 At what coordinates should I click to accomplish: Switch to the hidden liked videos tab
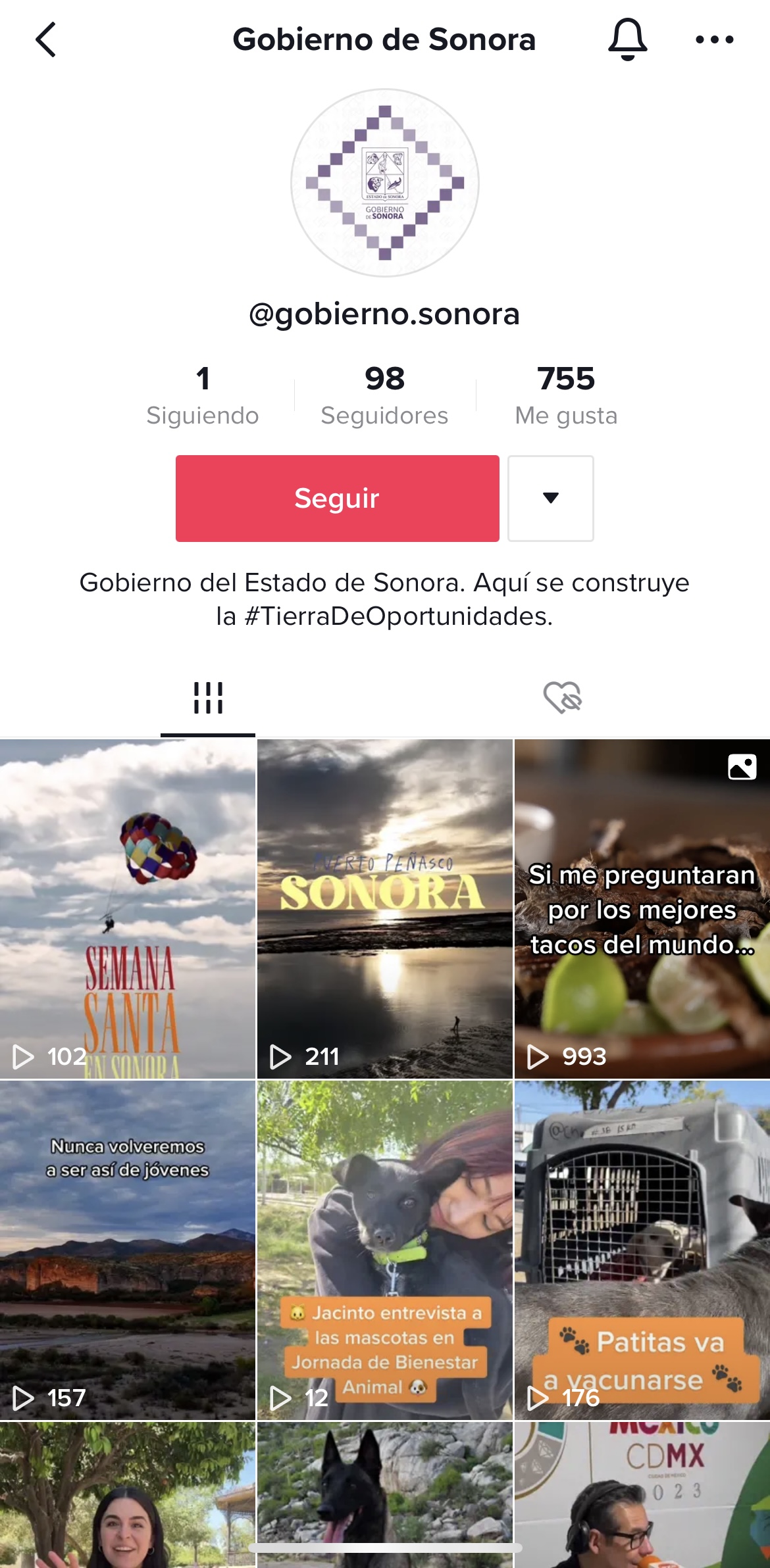click(562, 698)
